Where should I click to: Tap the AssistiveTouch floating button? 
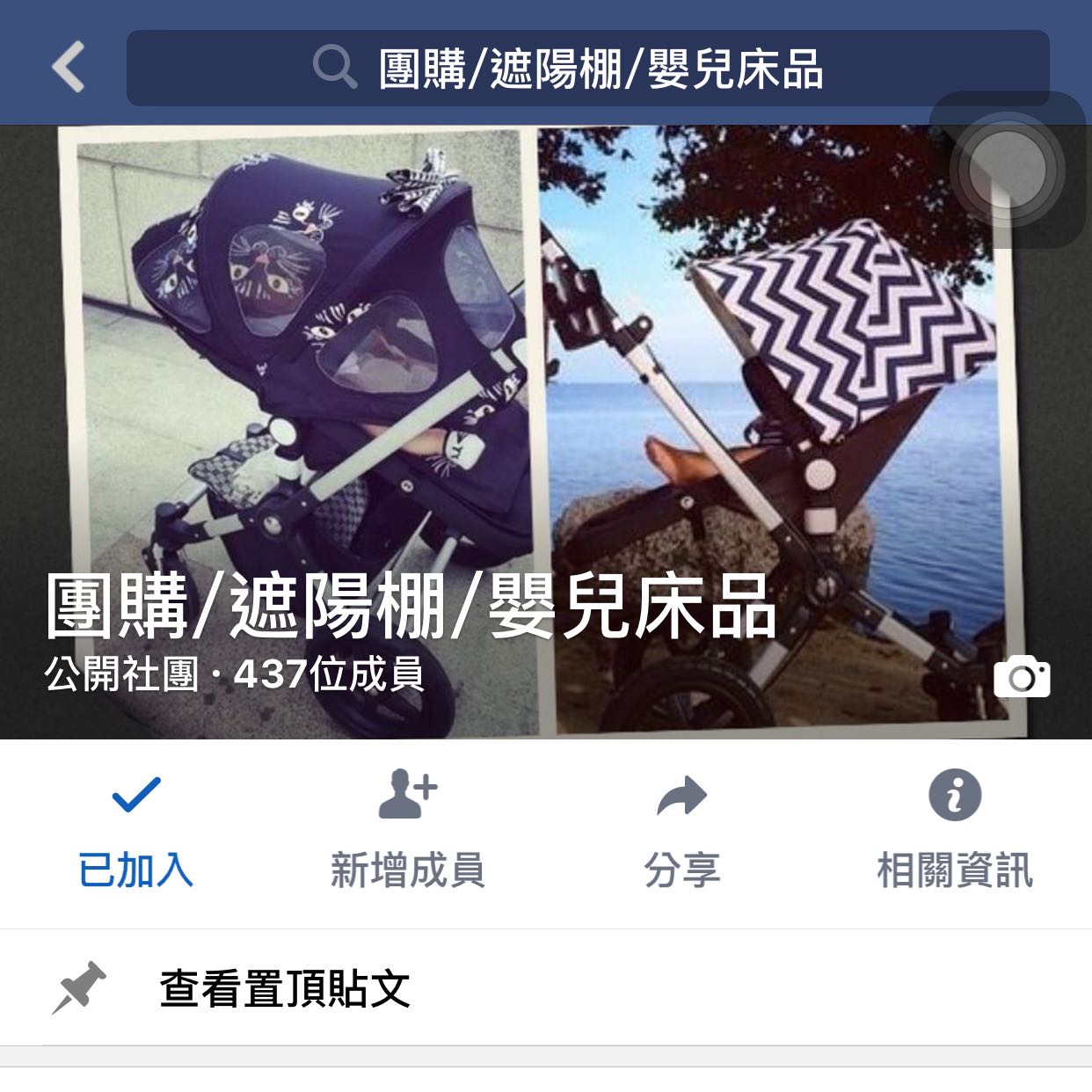(x=1008, y=169)
